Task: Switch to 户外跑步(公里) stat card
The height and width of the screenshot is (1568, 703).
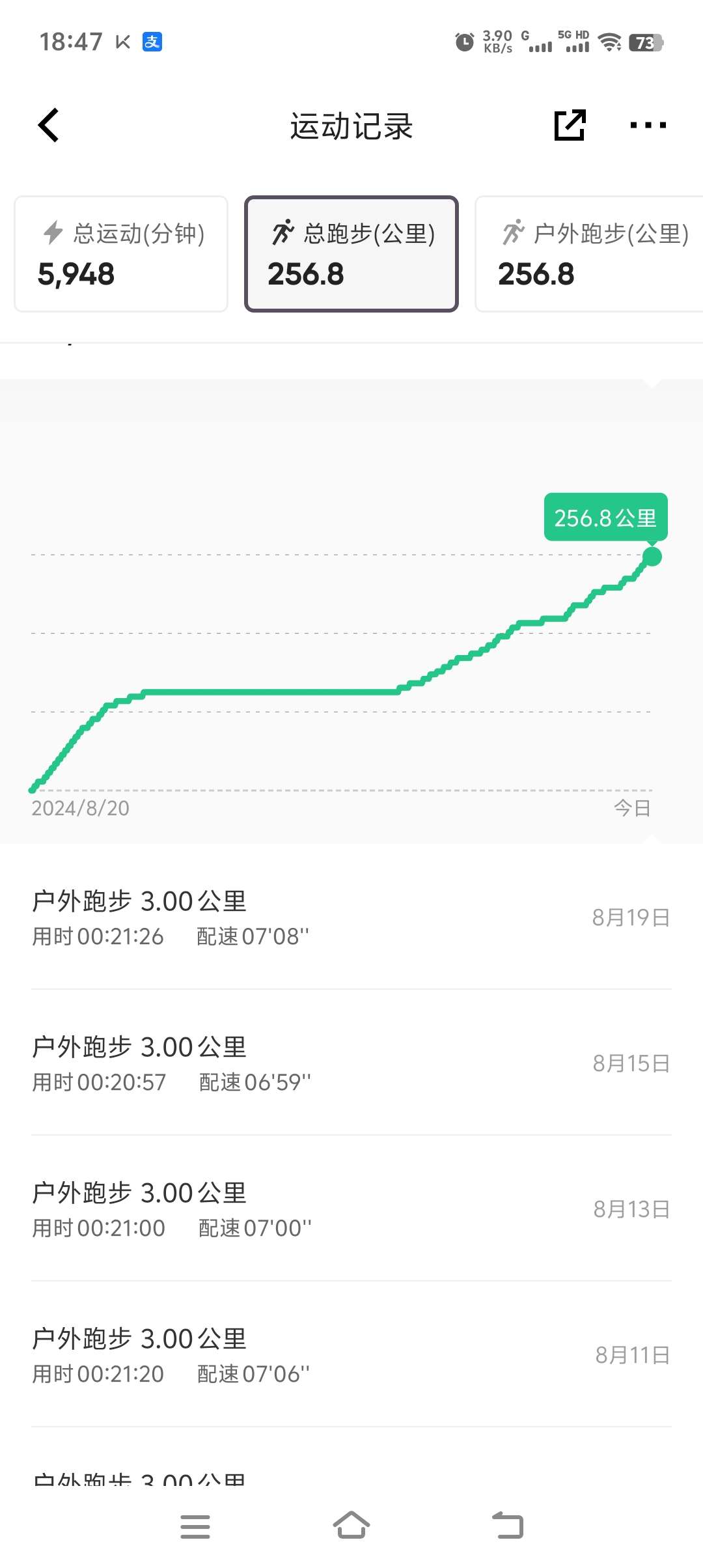Action: [589, 254]
